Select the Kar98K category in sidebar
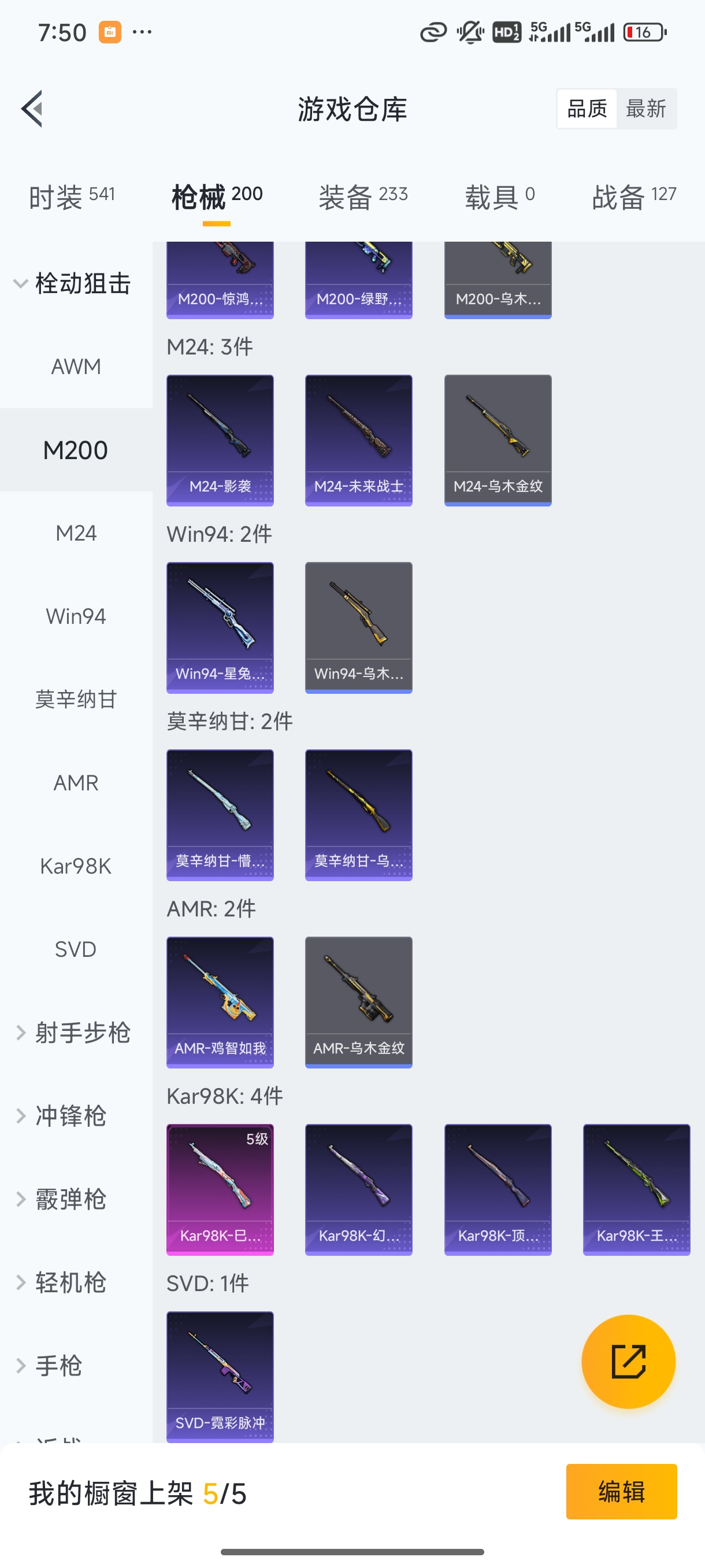Image resolution: width=705 pixels, height=1568 pixels. click(76, 866)
